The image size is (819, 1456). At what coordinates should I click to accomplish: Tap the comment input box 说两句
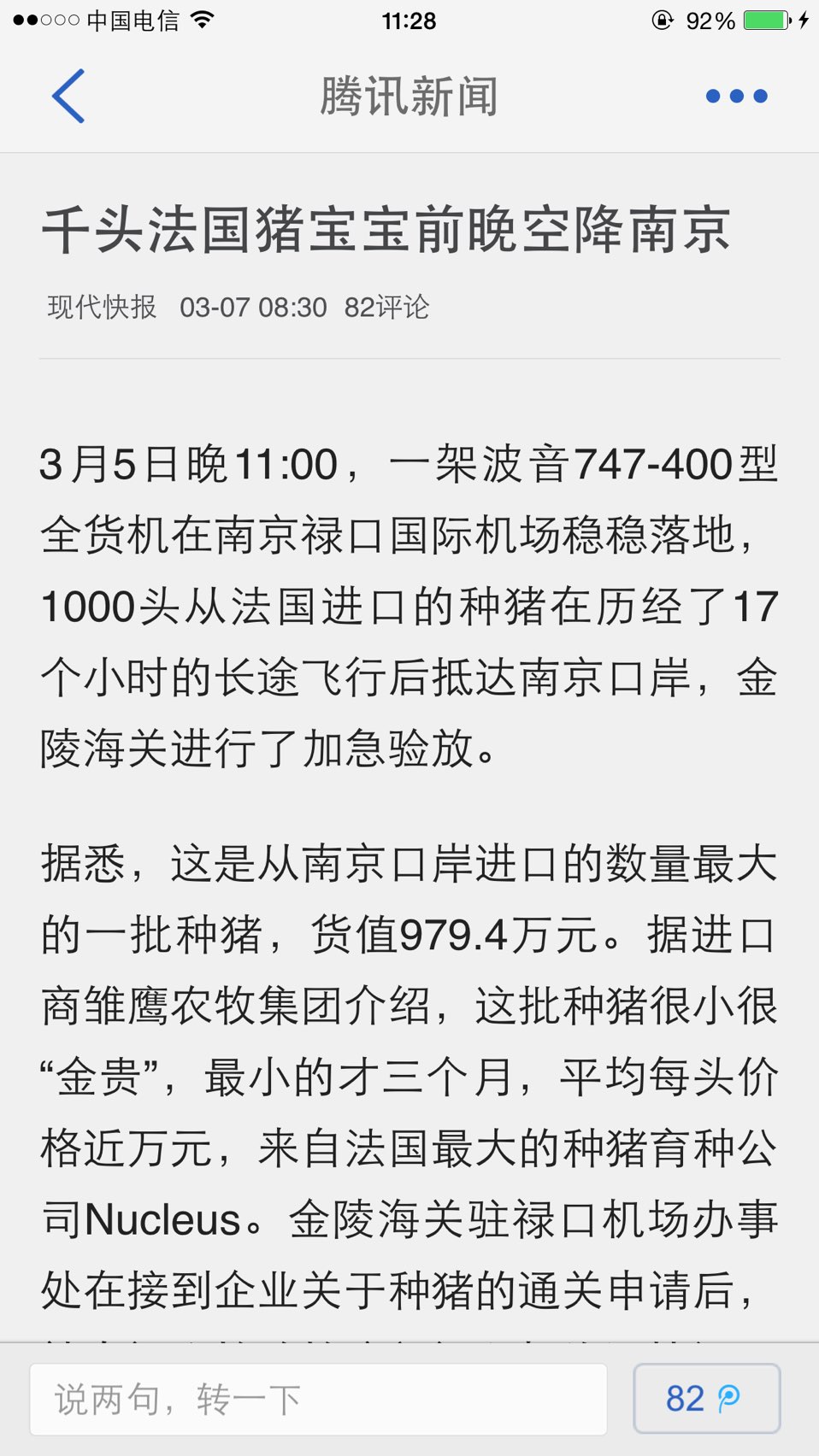[318, 1399]
